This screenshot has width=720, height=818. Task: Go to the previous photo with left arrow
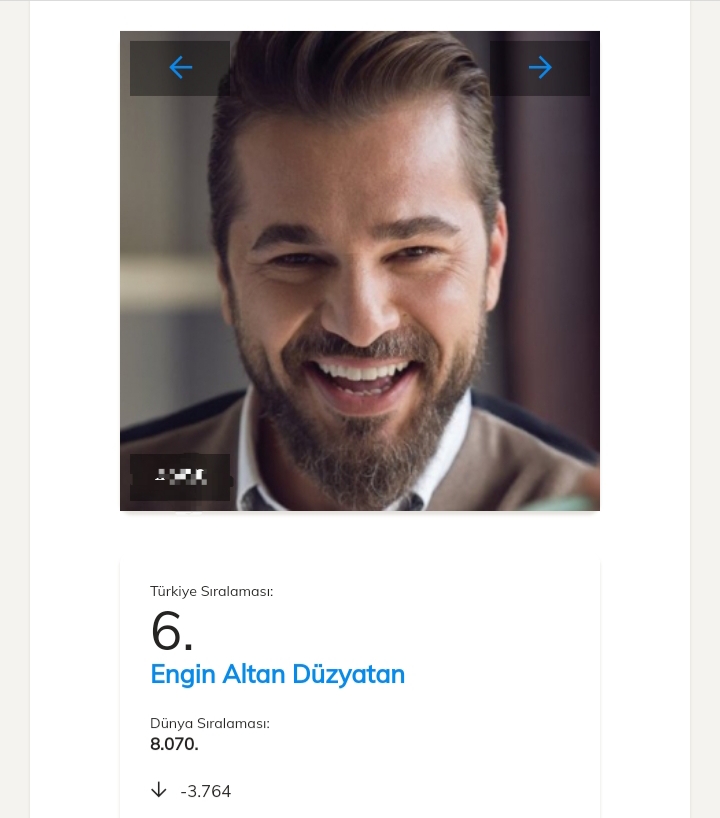(x=180, y=68)
